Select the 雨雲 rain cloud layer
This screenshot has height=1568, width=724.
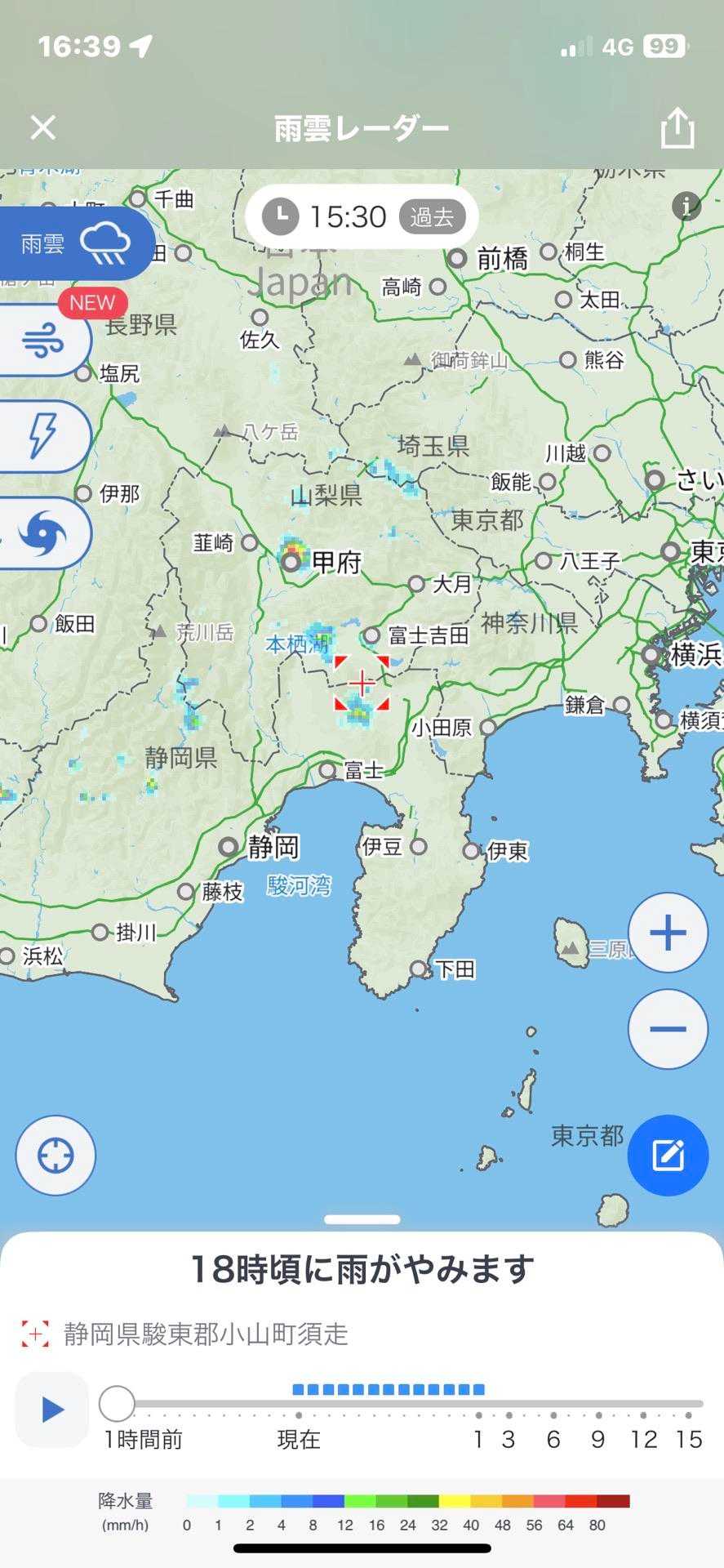[x=75, y=243]
